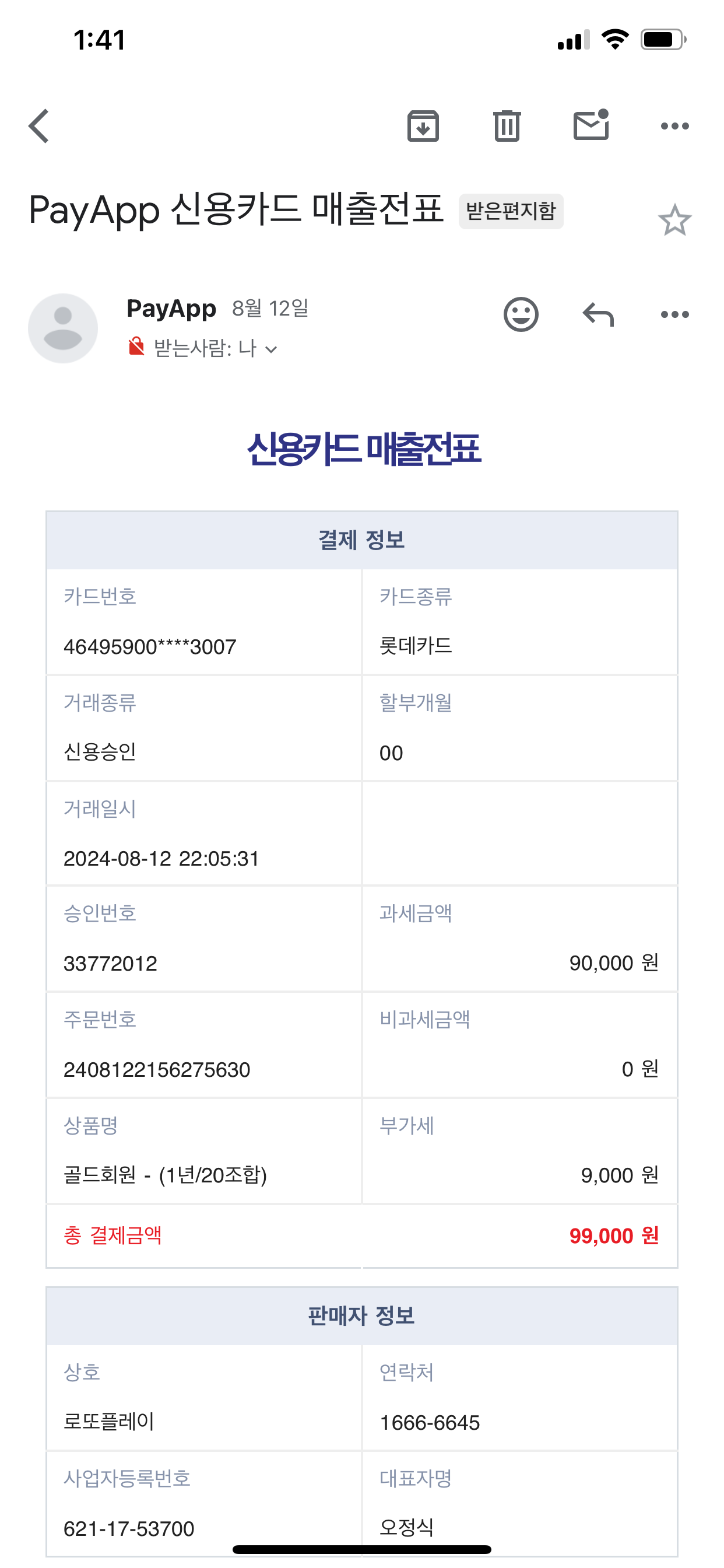This screenshot has width=724, height=1568.
Task: Open the PayApp sender avatar
Action: pyautogui.click(x=63, y=328)
